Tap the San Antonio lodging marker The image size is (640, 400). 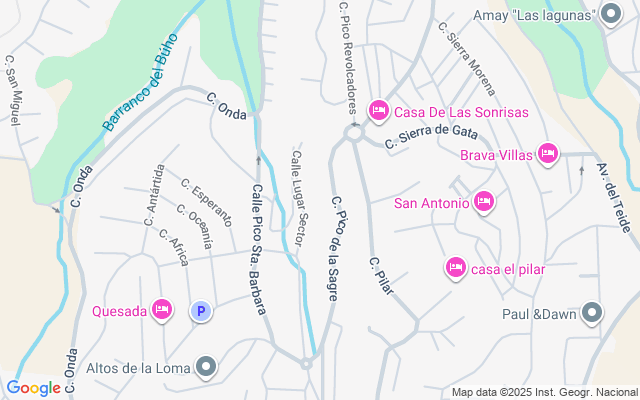[x=483, y=202]
